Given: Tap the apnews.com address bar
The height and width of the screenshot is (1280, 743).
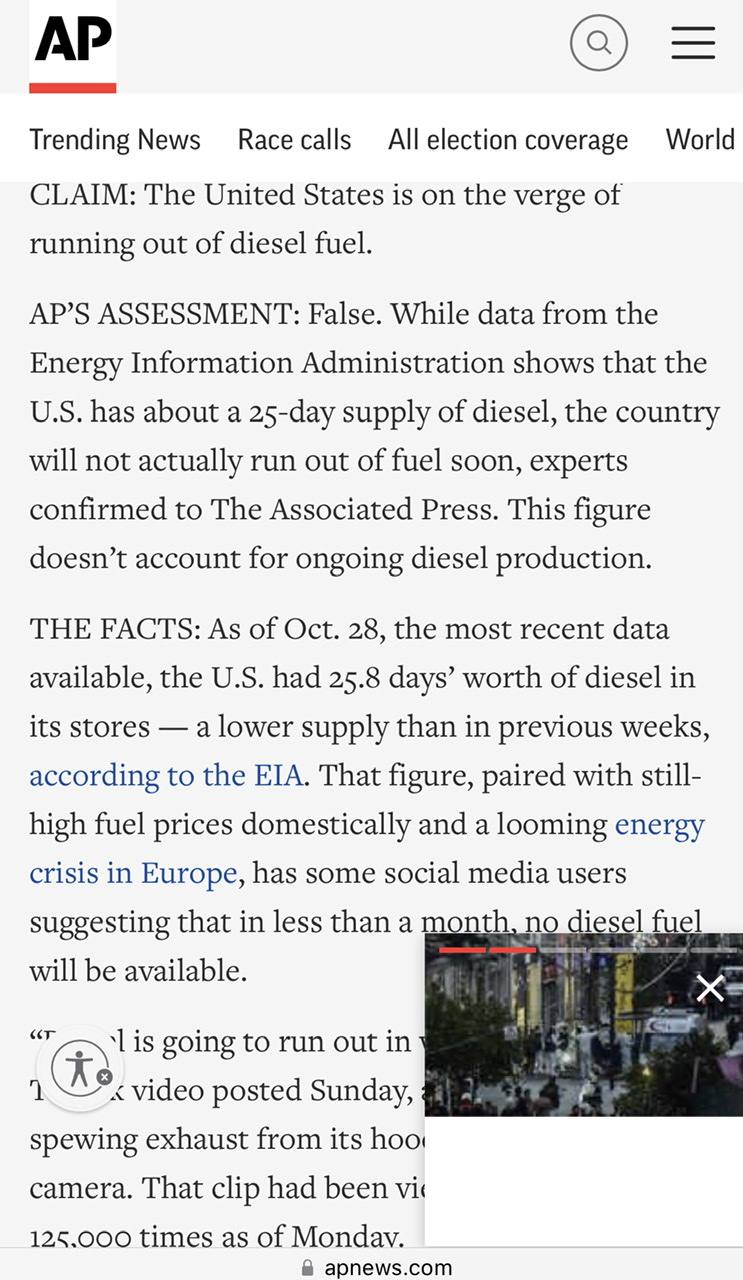Looking at the screenshot, I should [x=376, y=1266].
